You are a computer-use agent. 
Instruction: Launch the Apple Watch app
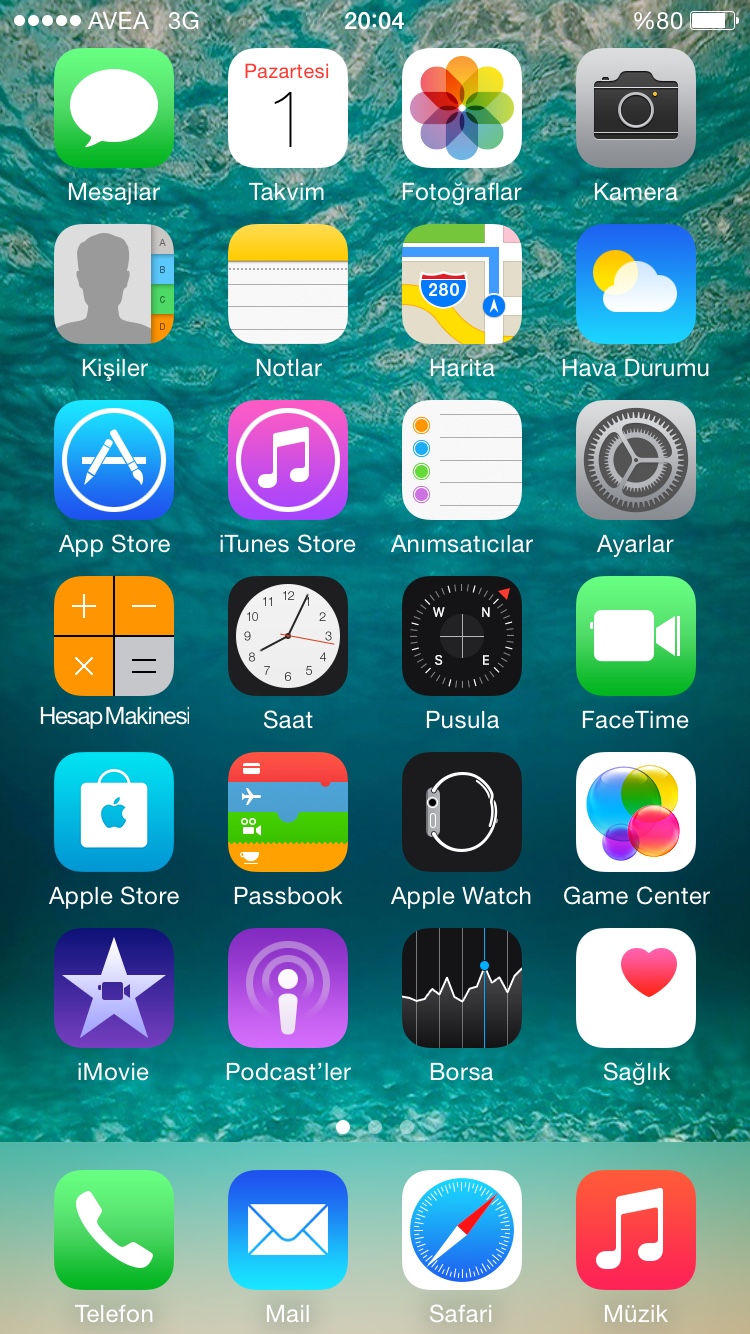(462, 812)
